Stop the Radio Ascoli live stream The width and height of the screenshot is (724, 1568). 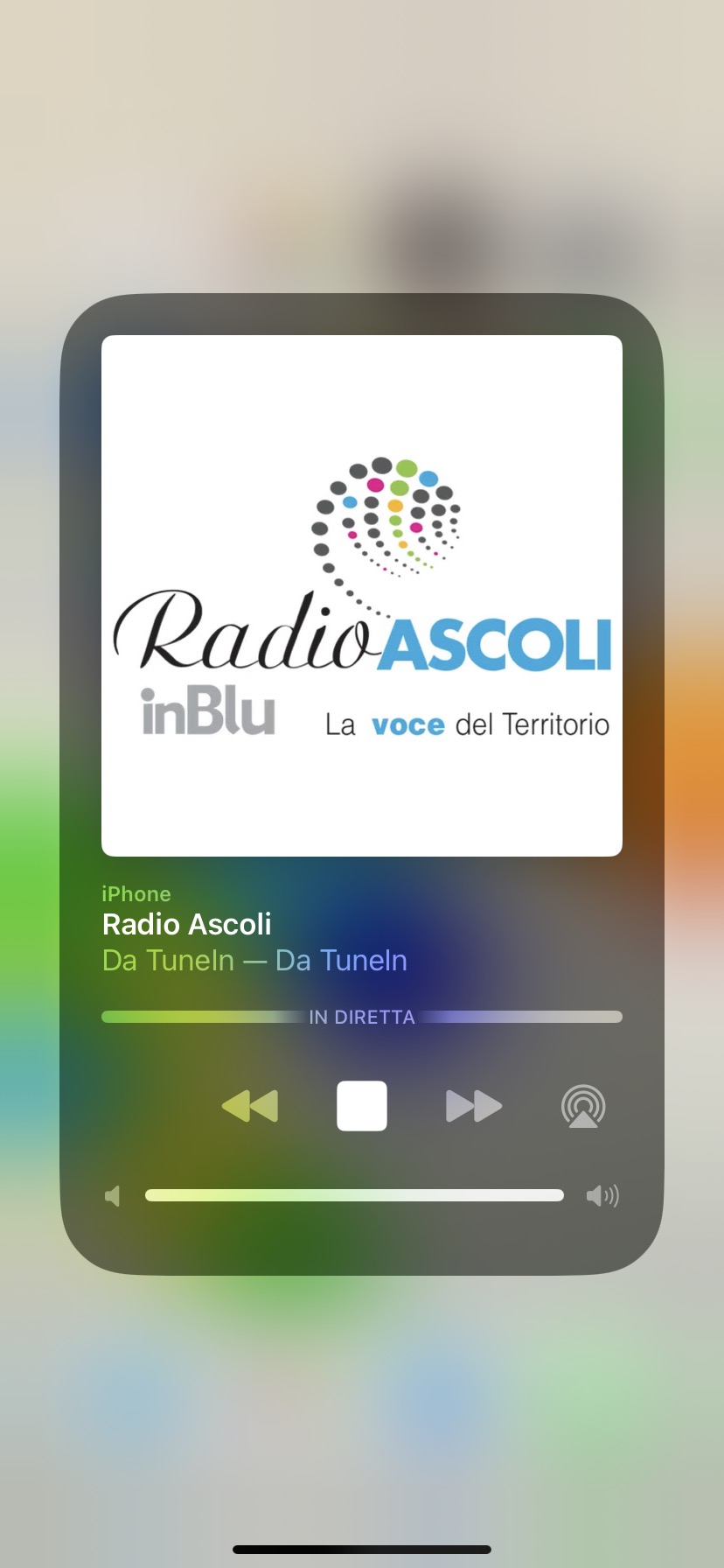point(362,1106)
